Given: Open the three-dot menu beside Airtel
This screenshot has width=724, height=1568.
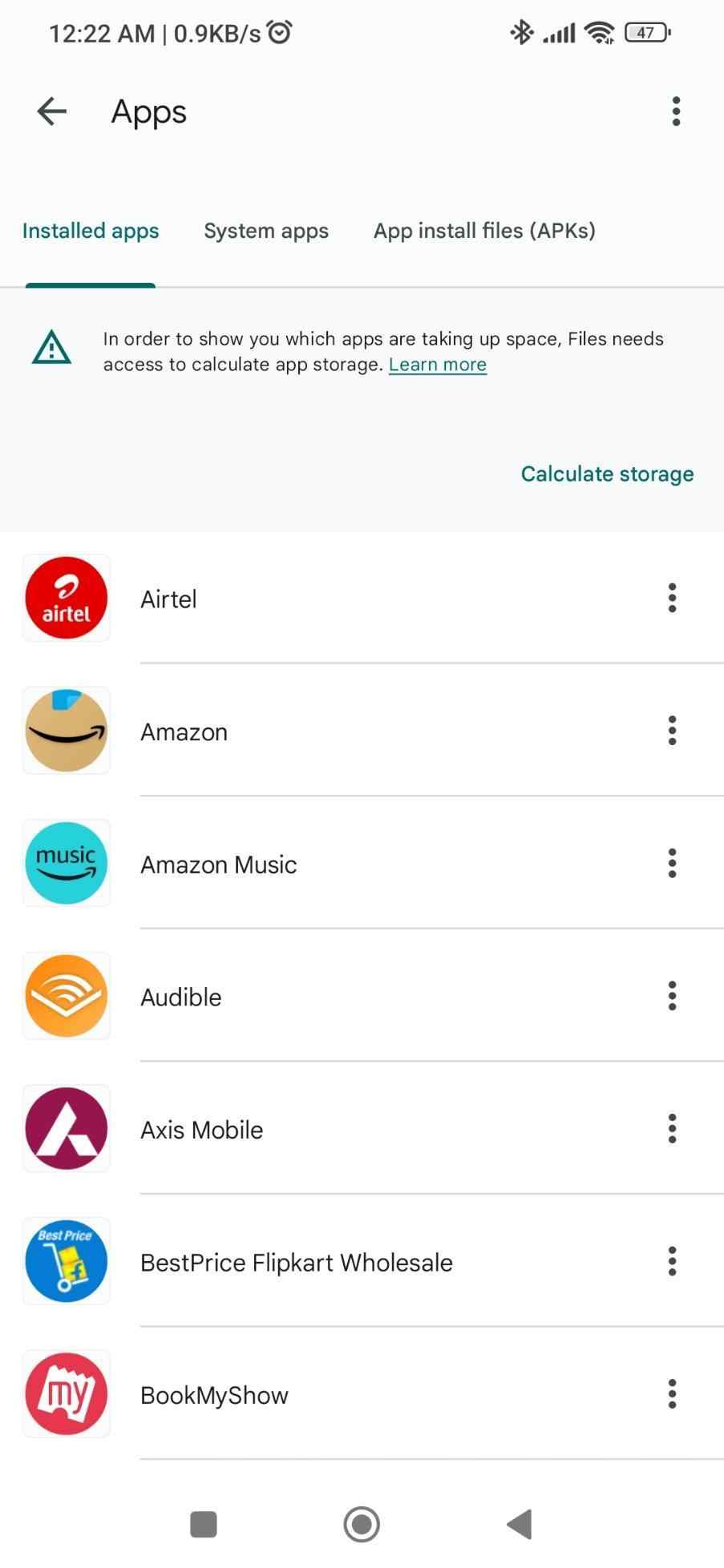Looking at the screenshot, I should [672, 597].
